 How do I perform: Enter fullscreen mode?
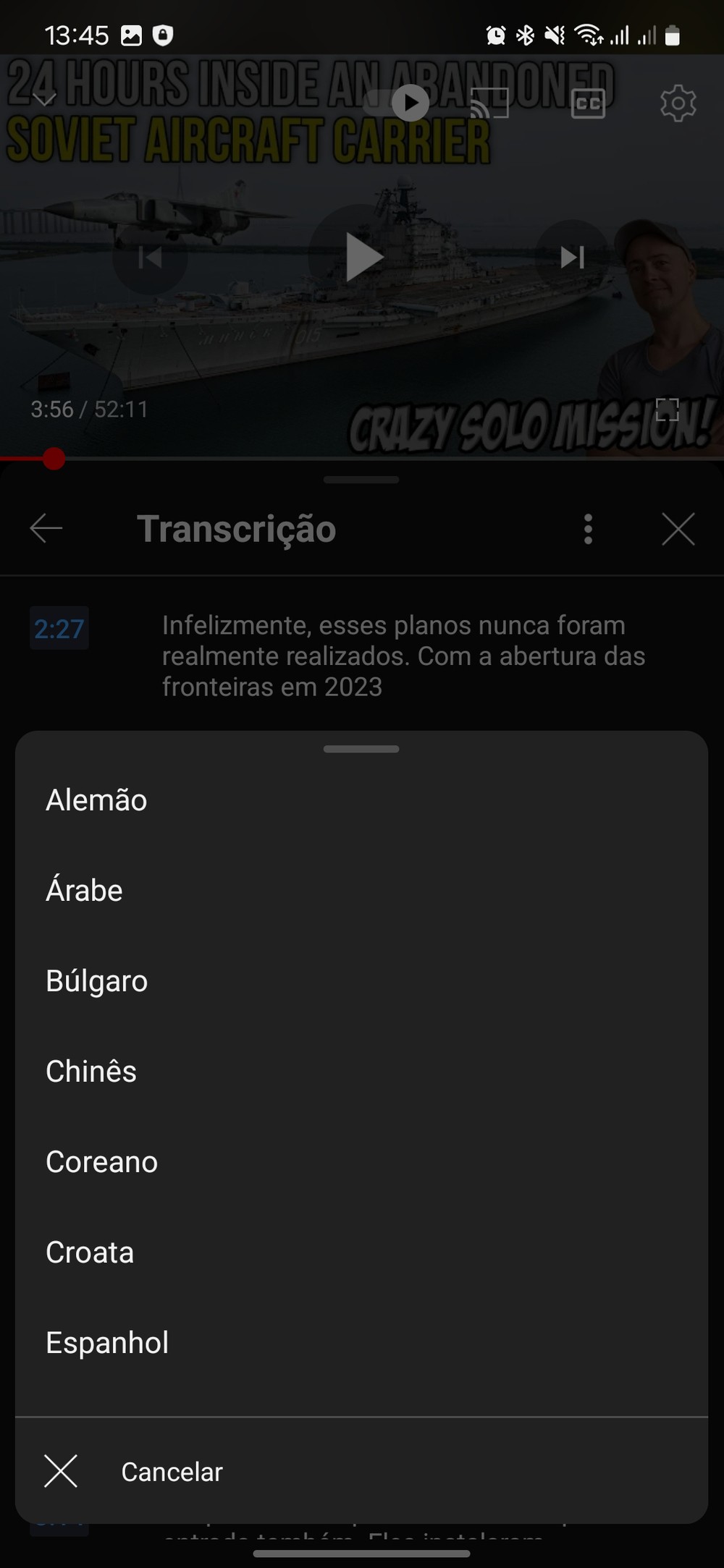point(667,410)
